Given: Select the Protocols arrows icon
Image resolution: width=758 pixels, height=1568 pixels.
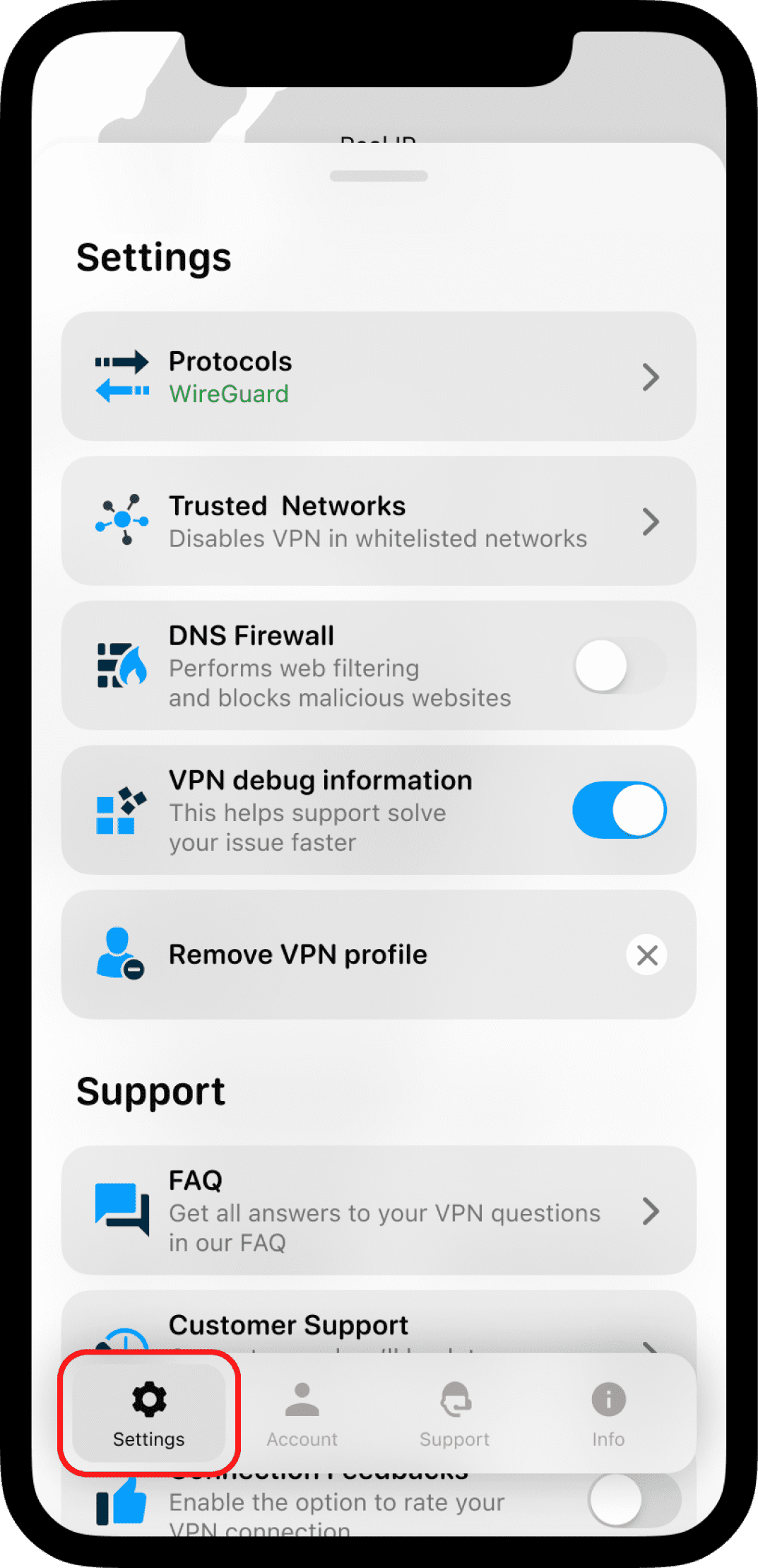Looking at the screenshot, I should click(123, 377).
